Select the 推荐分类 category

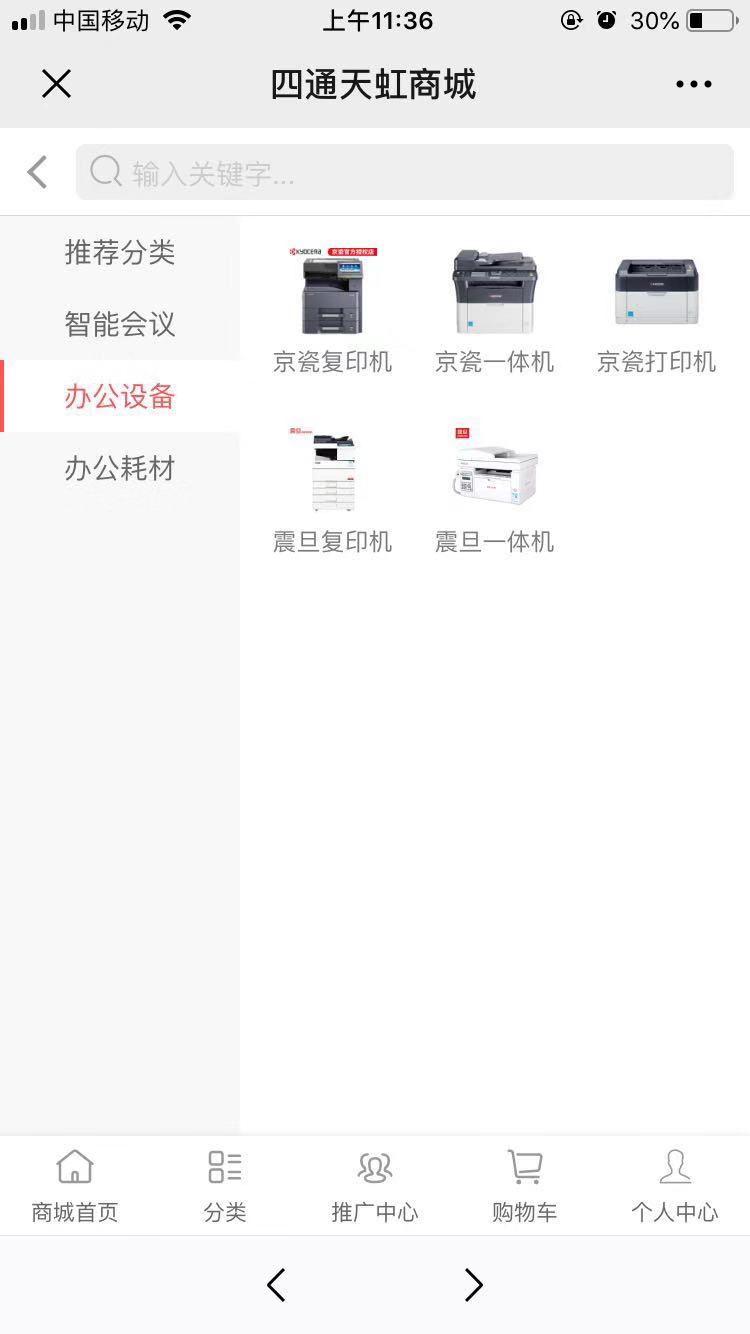(x=120, y=252)
